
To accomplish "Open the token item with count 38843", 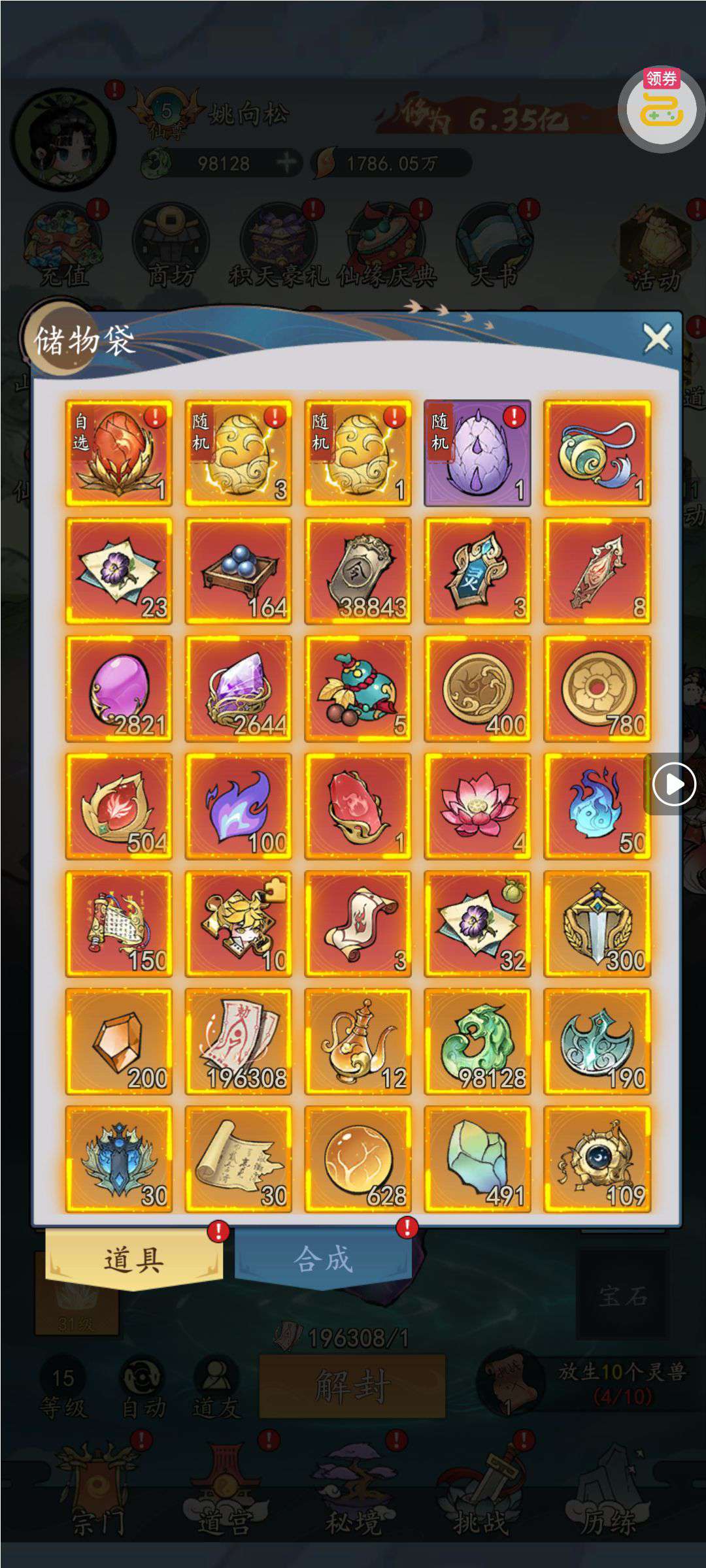I will click(x=358, y=570).
